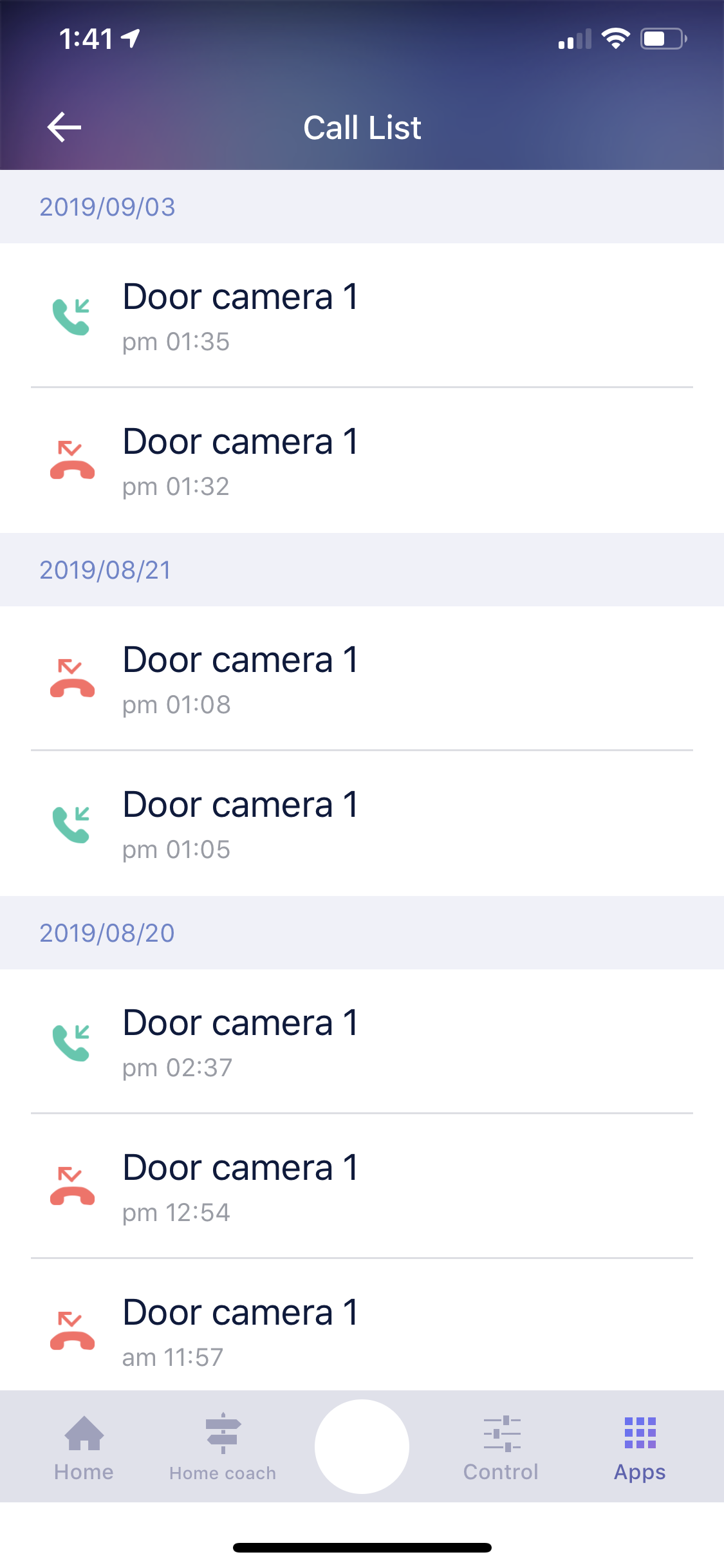The width and height of the screenshot is (724, 1568).
Task: Switch to the Home tab
Action: pos(84,1448)
